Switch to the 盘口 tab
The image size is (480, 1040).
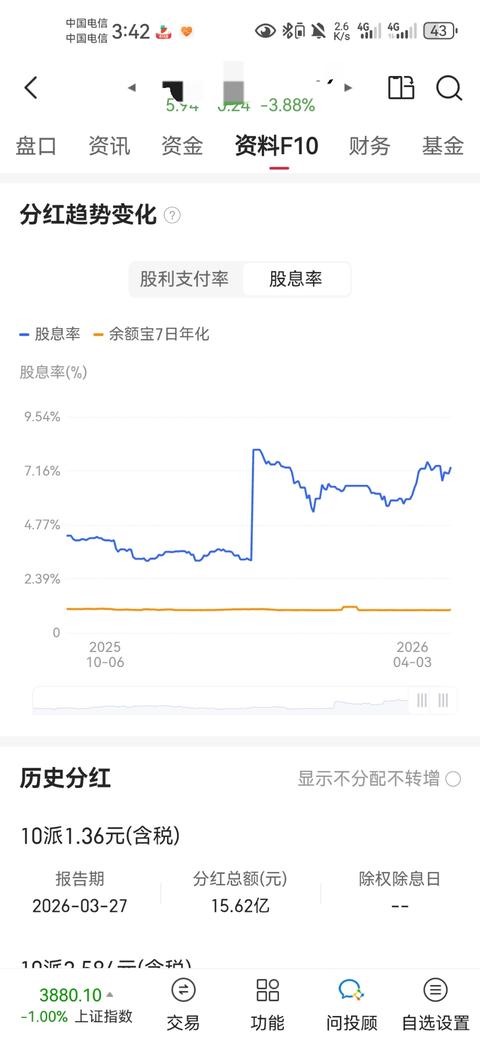coord(36,146)
